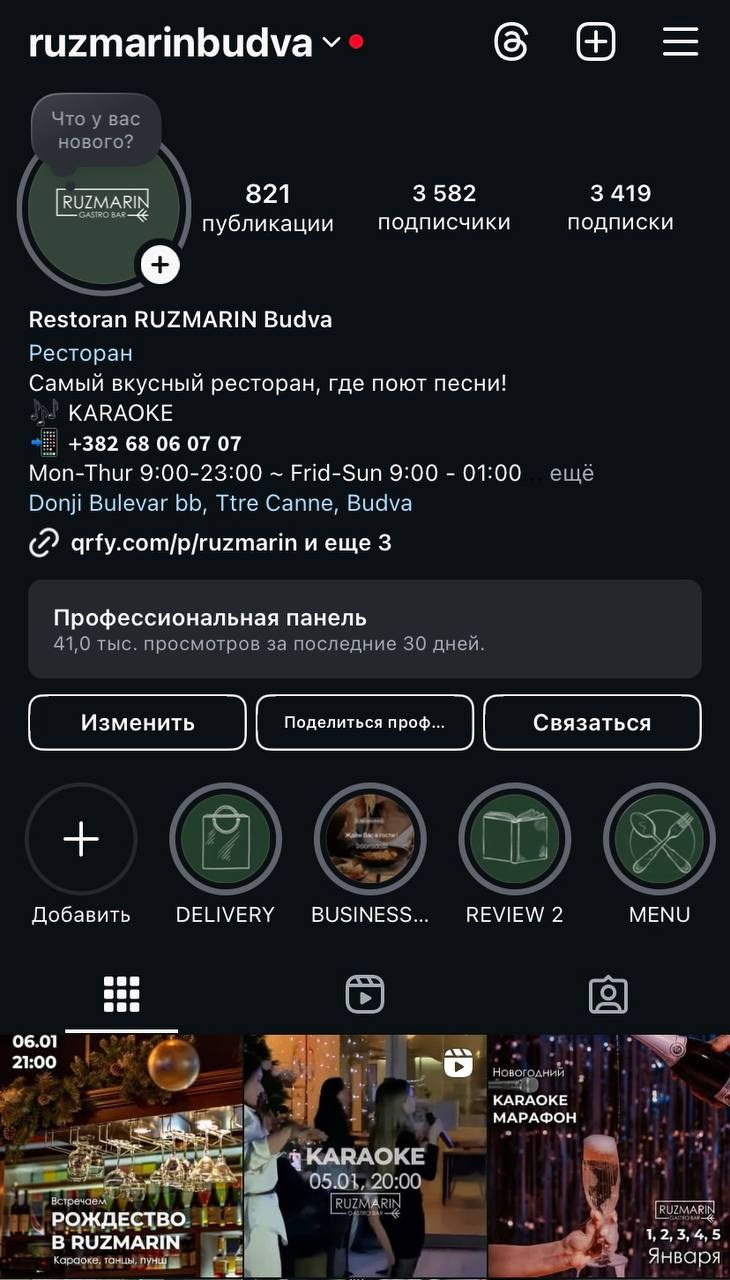Open the MENU highlight
730x1280 pixels.
[x=659, y=840]
